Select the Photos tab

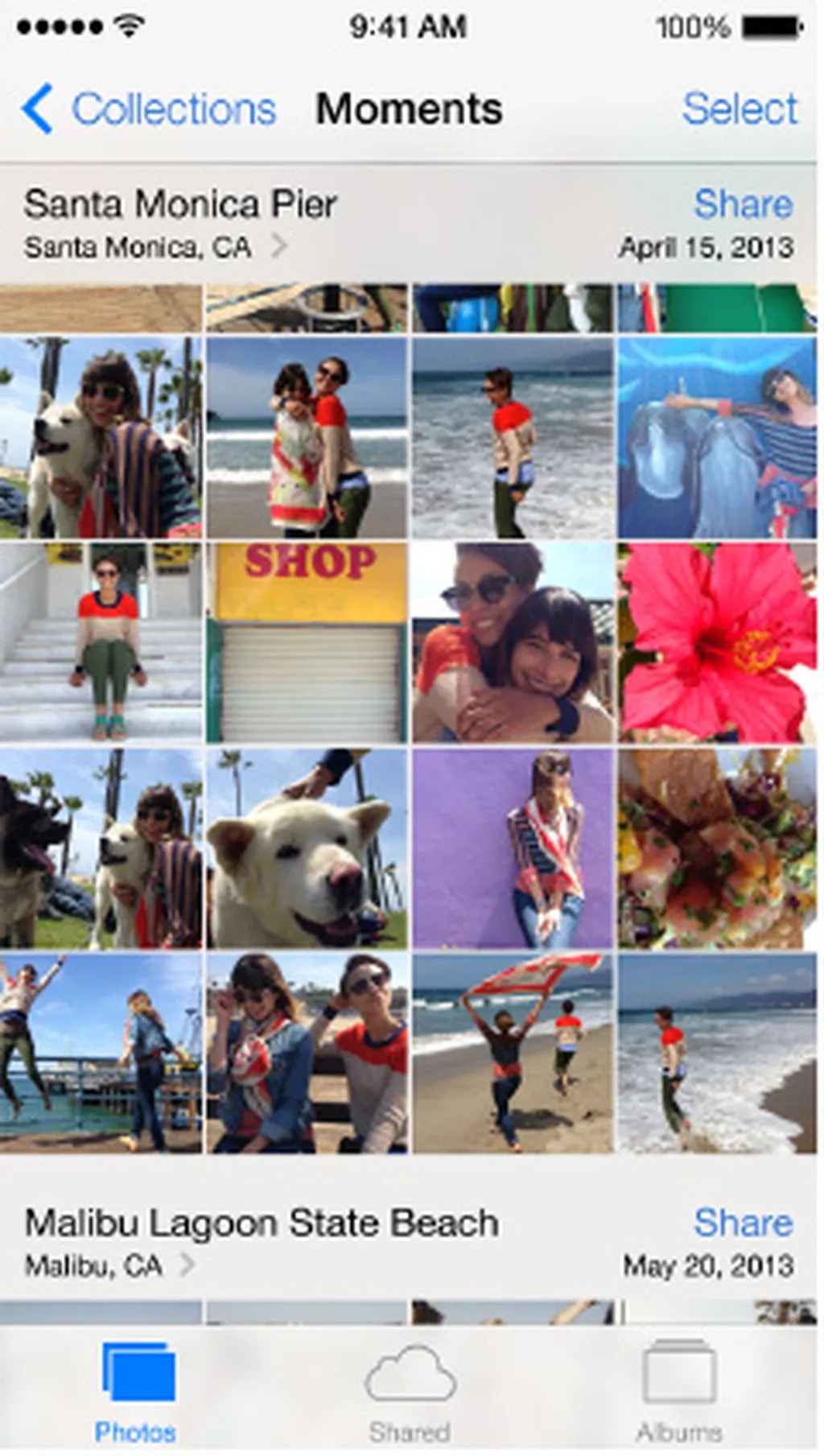[x=135, y=1390]
